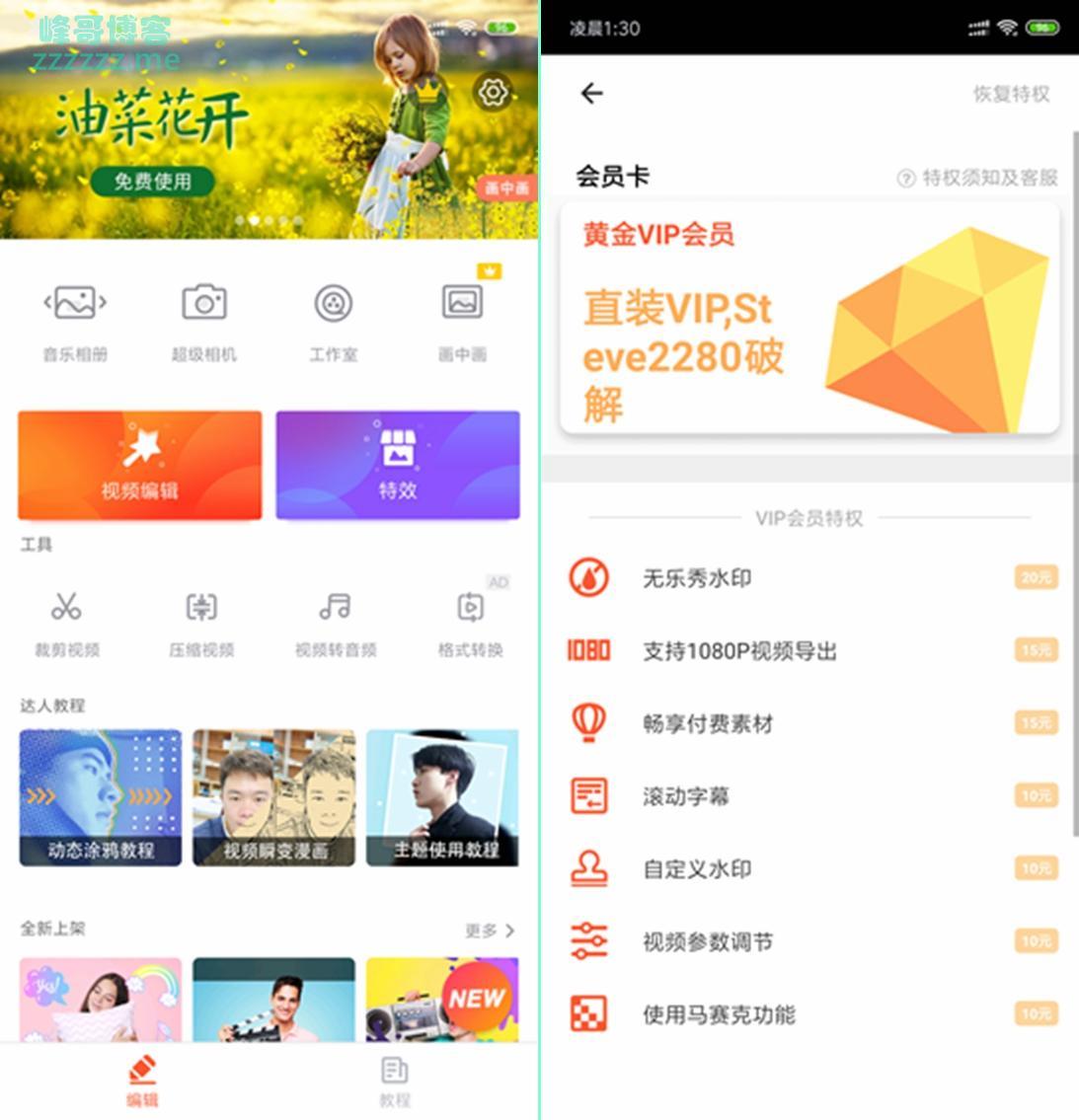Tap the 免费使用 banner button

tap(152, 182)
